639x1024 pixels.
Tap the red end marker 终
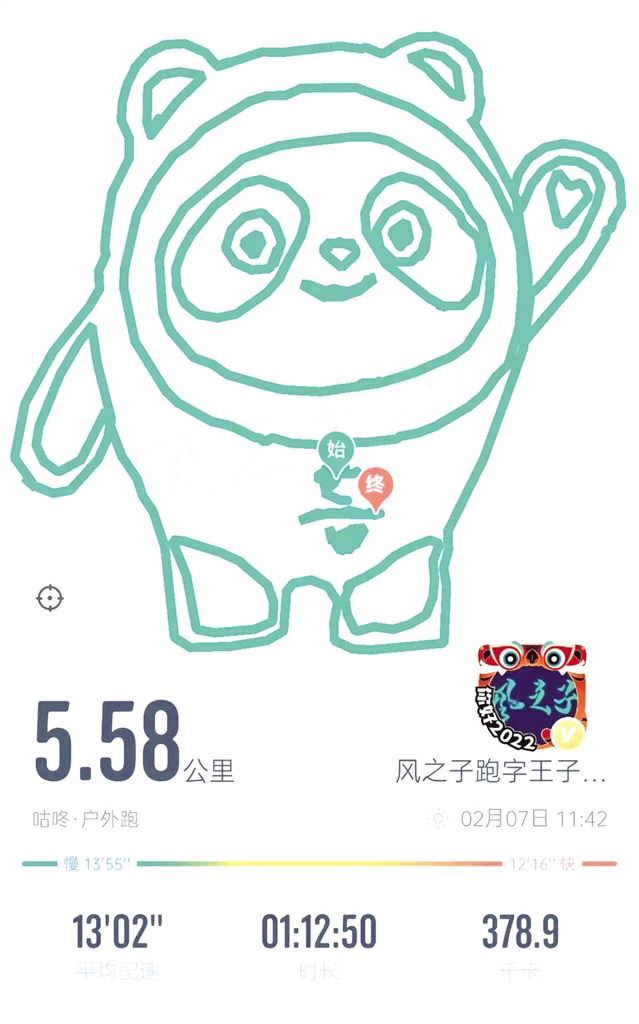tap(375, 487)
